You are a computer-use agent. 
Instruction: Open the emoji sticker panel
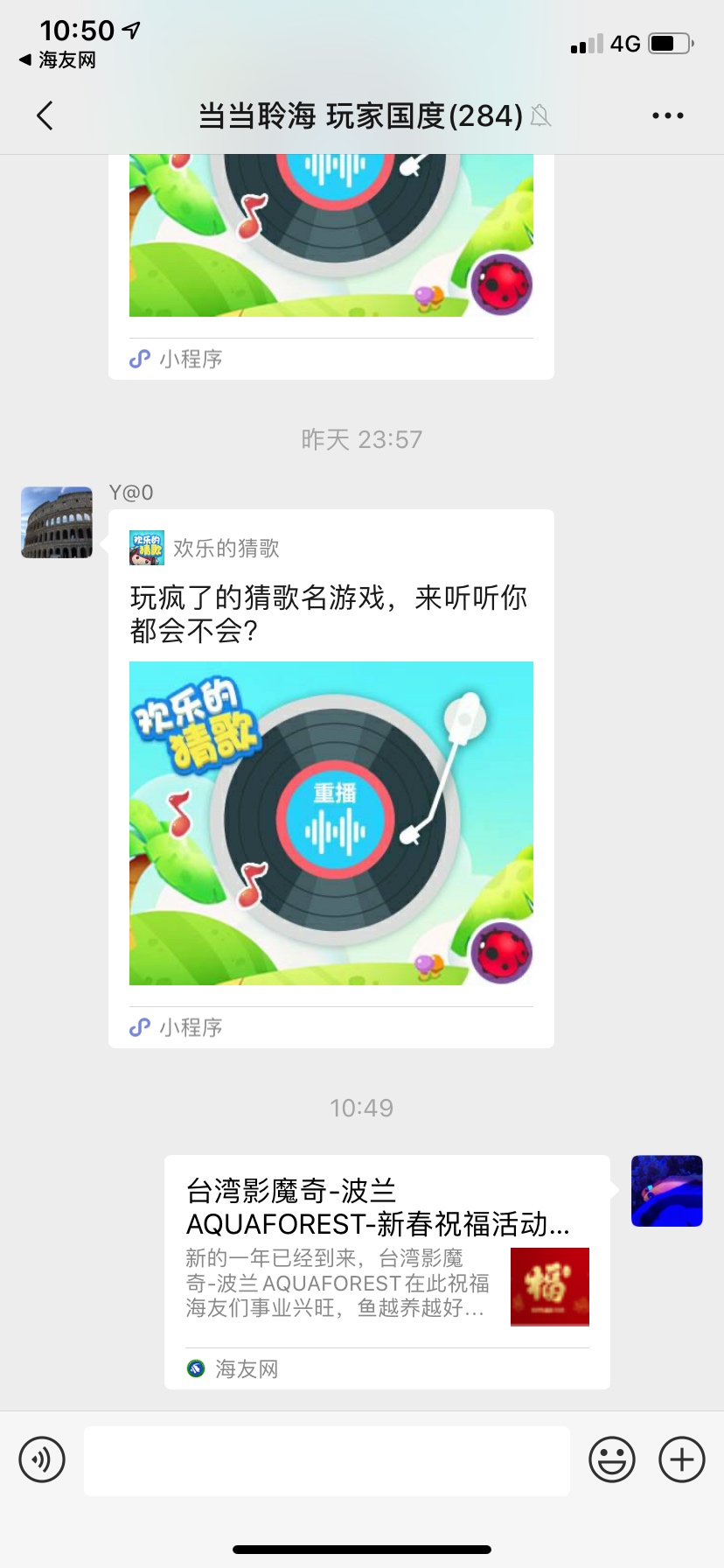(x=612, y=1459)
